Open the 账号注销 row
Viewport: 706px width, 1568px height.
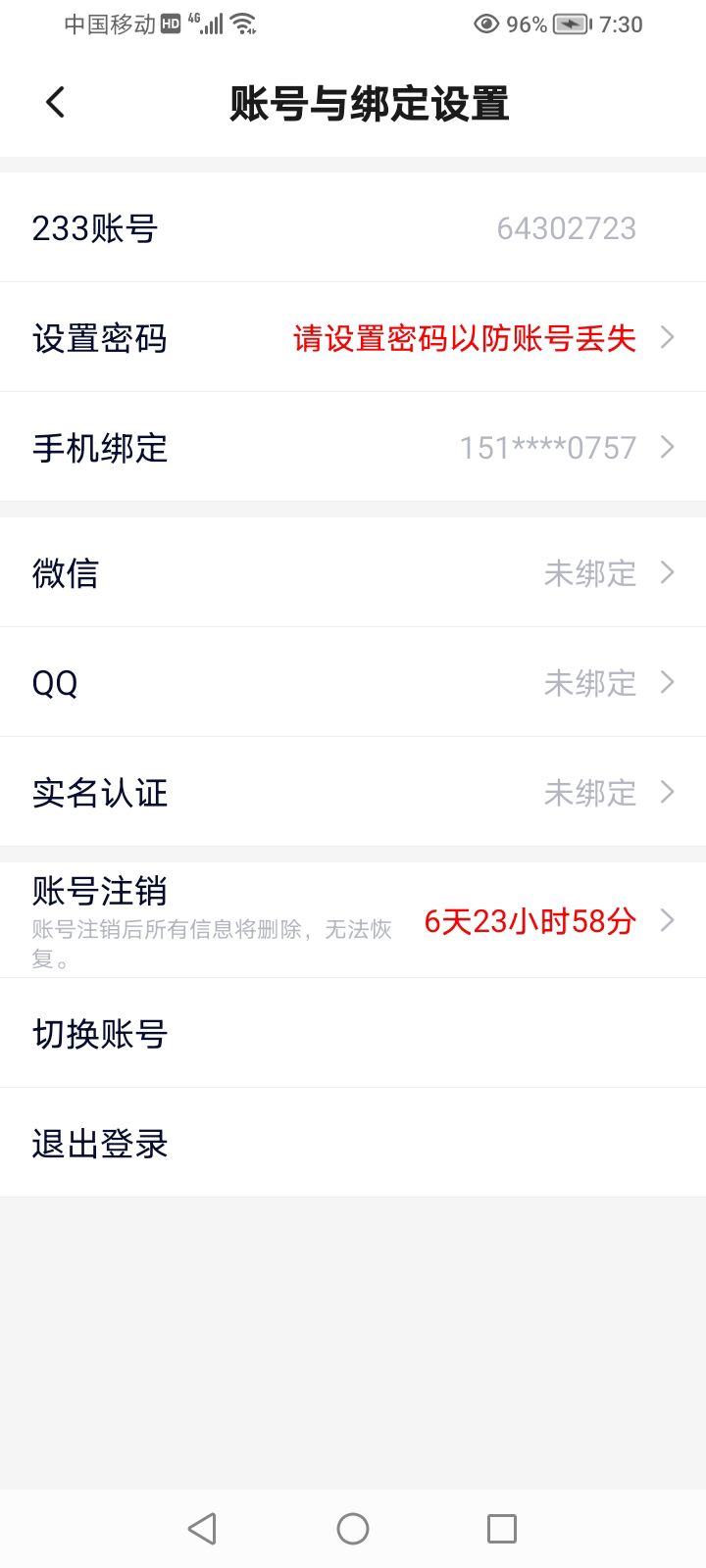point(353,920)
